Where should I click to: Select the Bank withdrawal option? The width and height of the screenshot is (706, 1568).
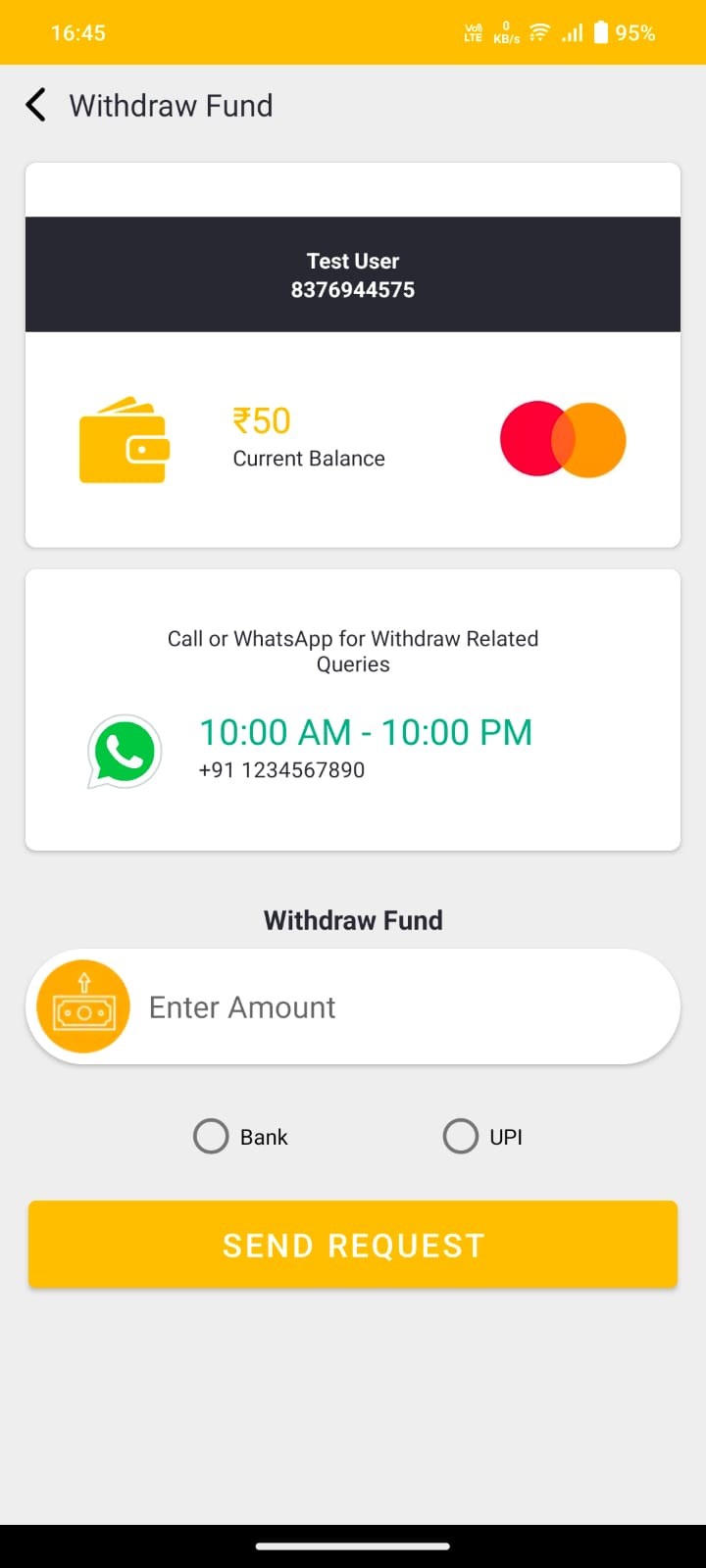tap(211, 1137)
